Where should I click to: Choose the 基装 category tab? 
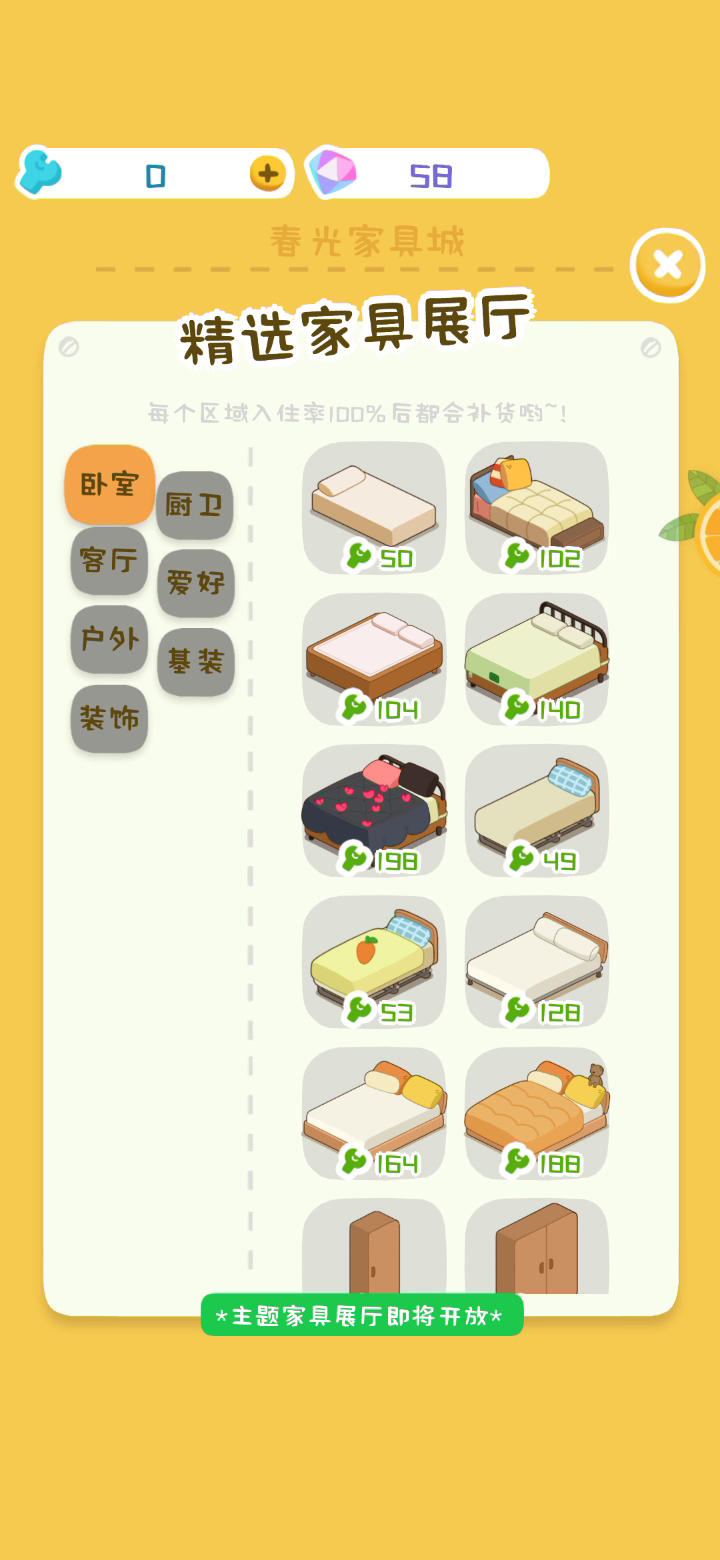coord(196,662)
